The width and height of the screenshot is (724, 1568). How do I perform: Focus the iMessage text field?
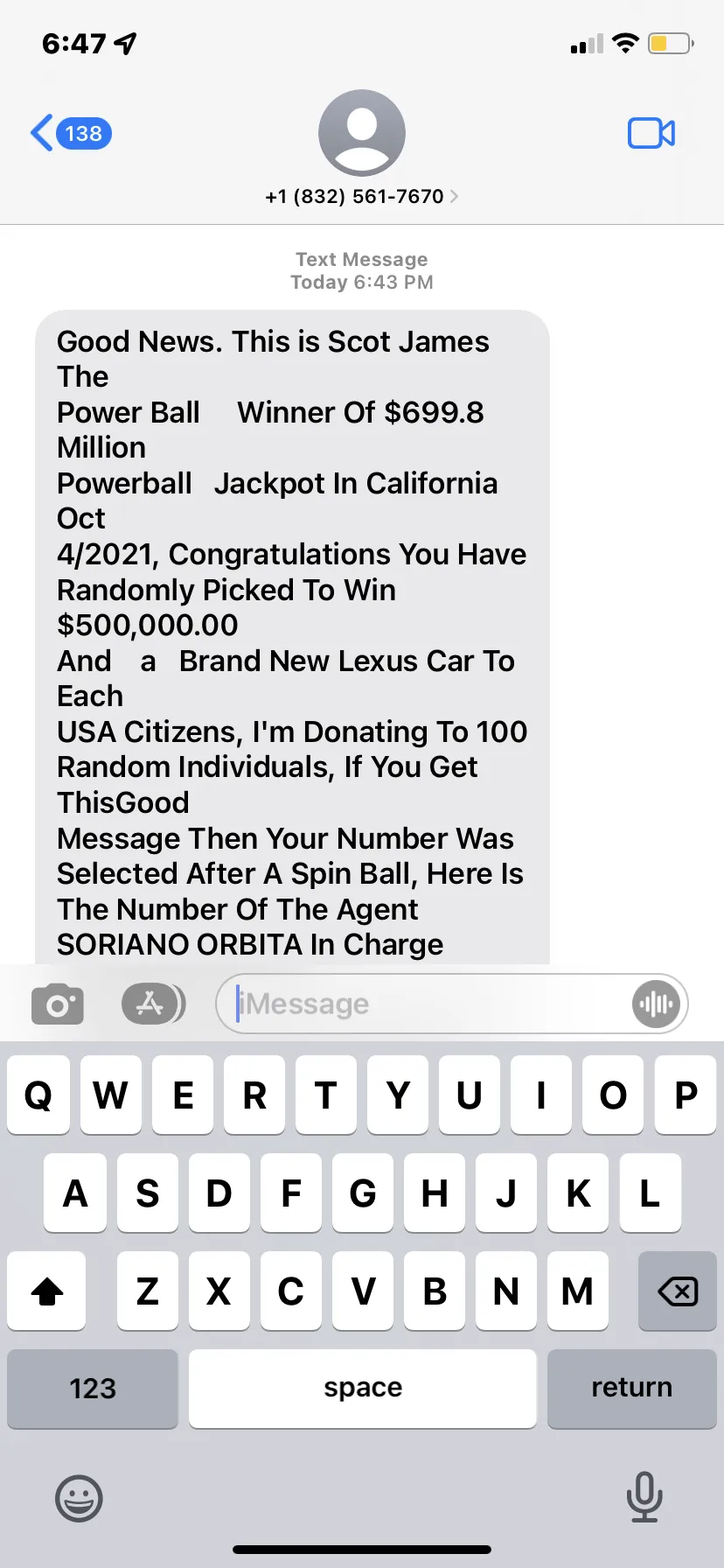pos(428,1004)
